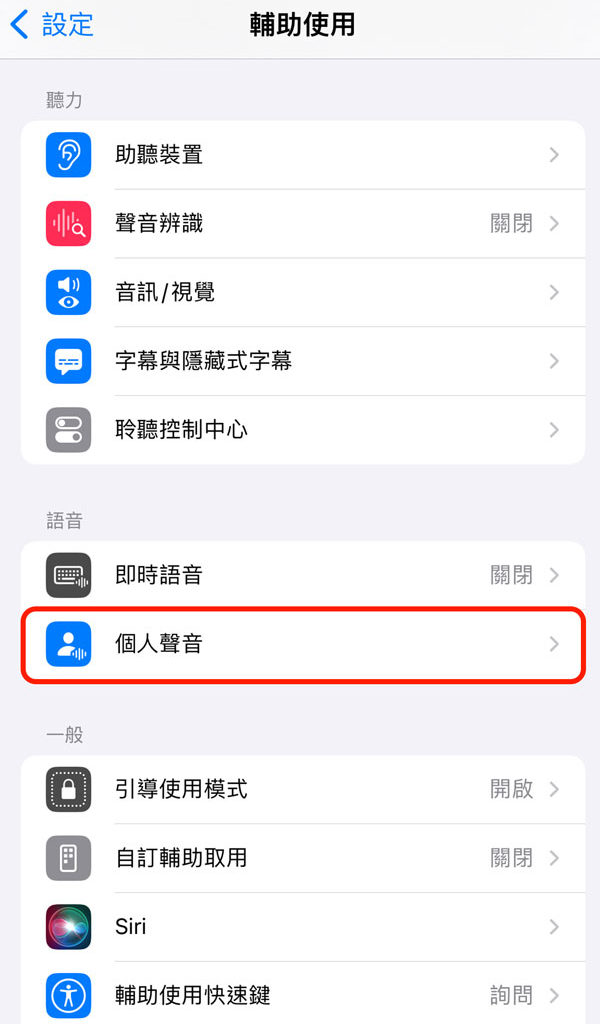Open 即時語音 settings
Screen dimensions: 600x1024
[x=302, y=575]
